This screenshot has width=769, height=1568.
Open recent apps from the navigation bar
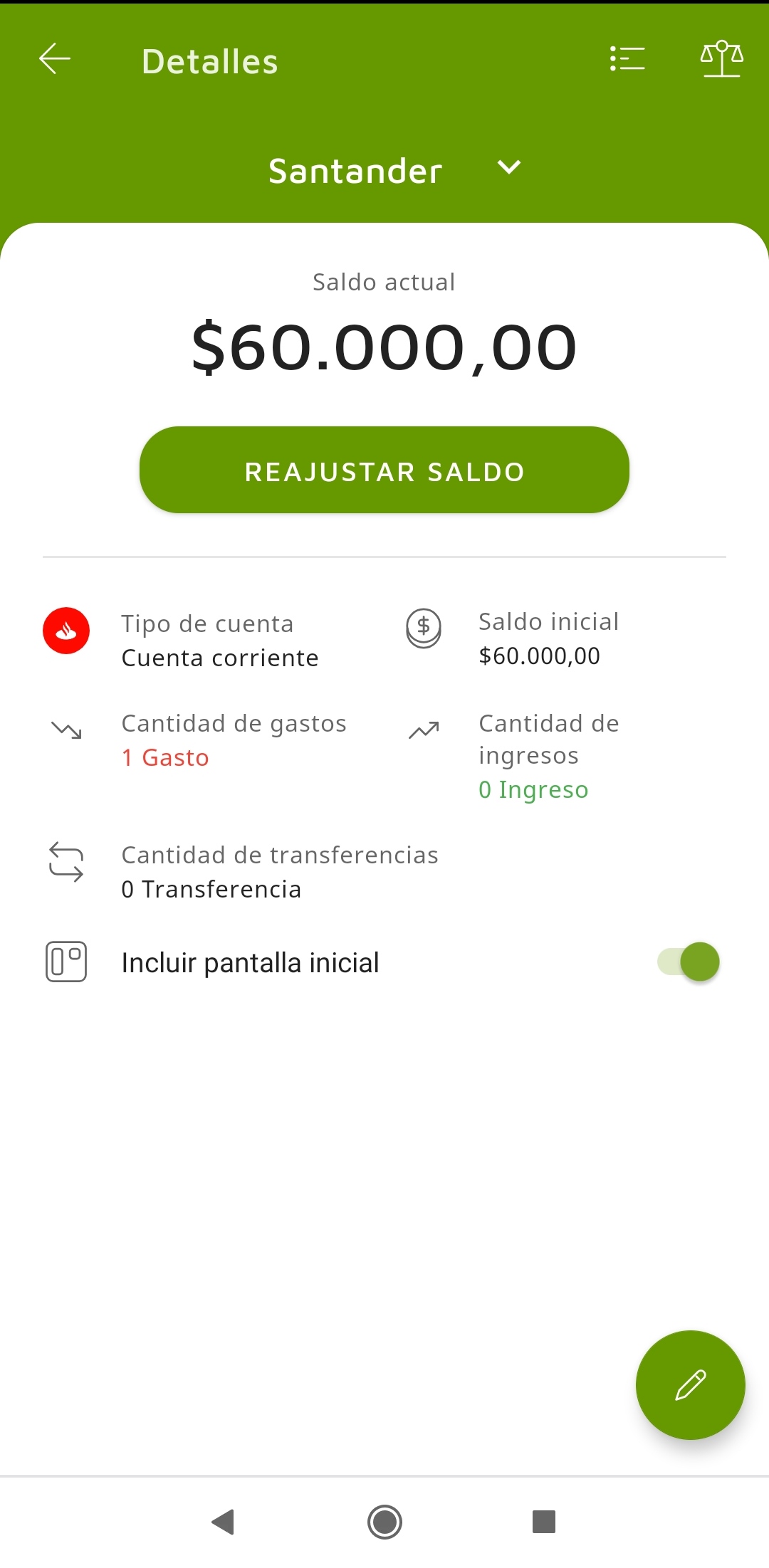[x=544, y=1522]
